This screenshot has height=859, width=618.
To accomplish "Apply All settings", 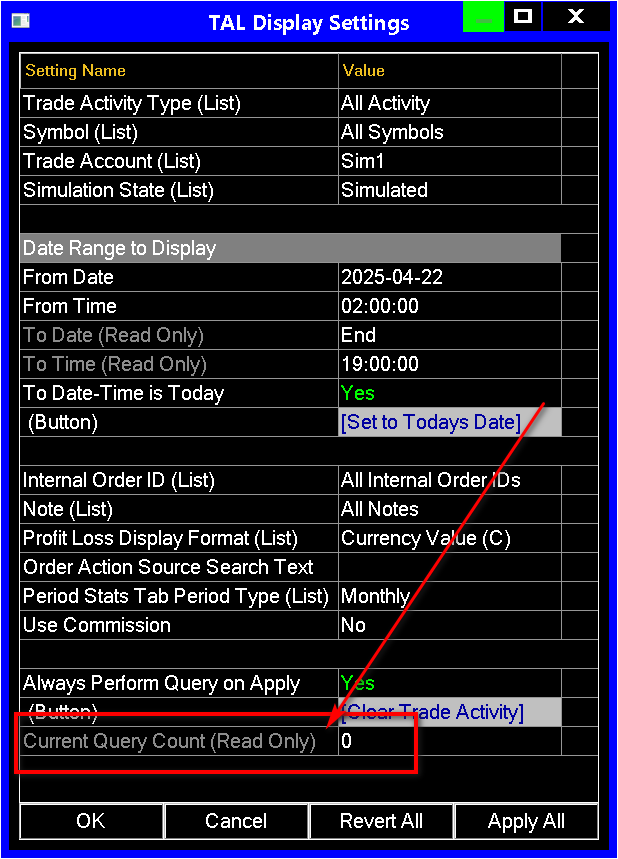I will [x=526, y=821].
